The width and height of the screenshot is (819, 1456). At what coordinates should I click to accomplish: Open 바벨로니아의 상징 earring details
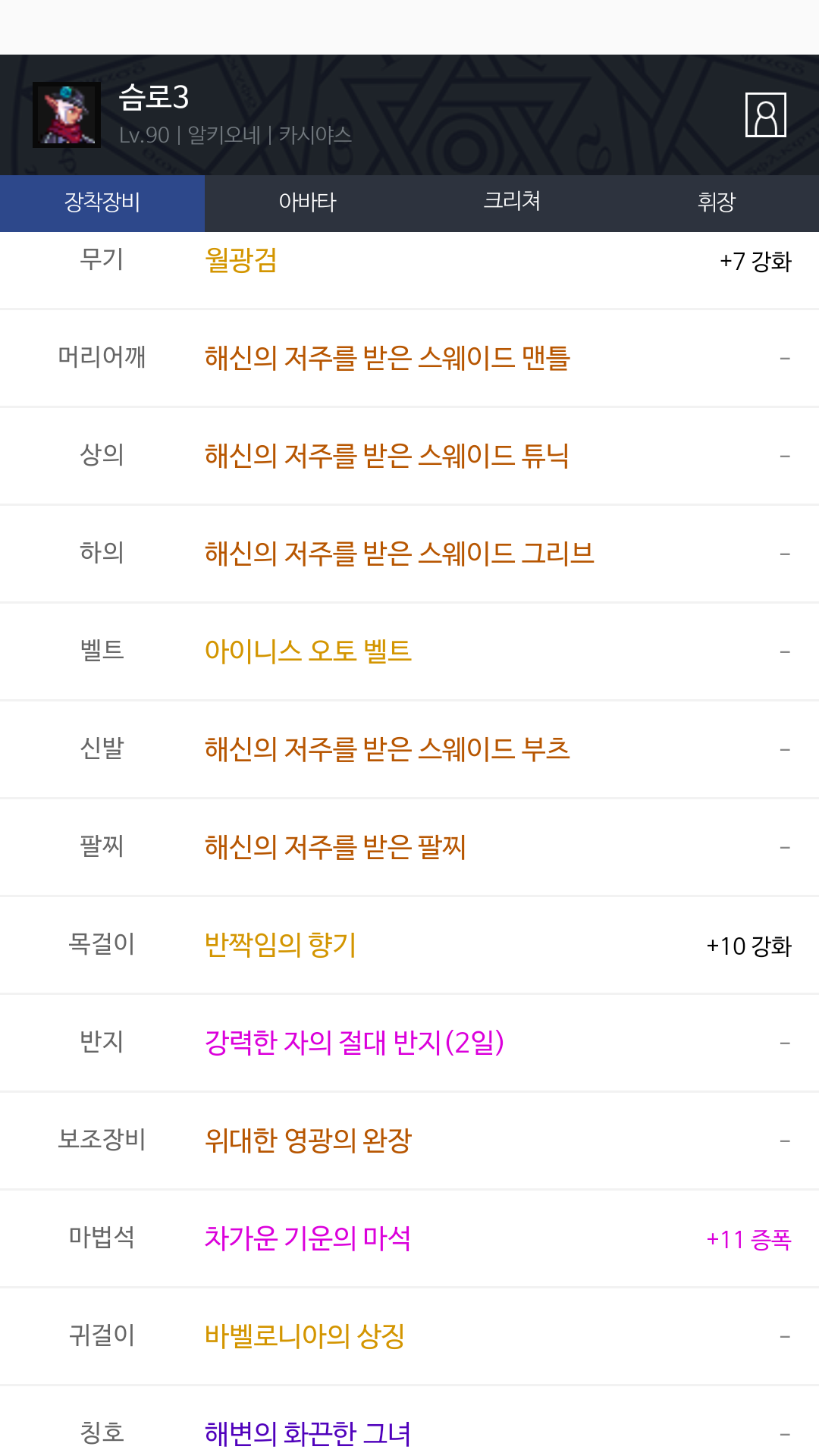[x=305, y=1336]
